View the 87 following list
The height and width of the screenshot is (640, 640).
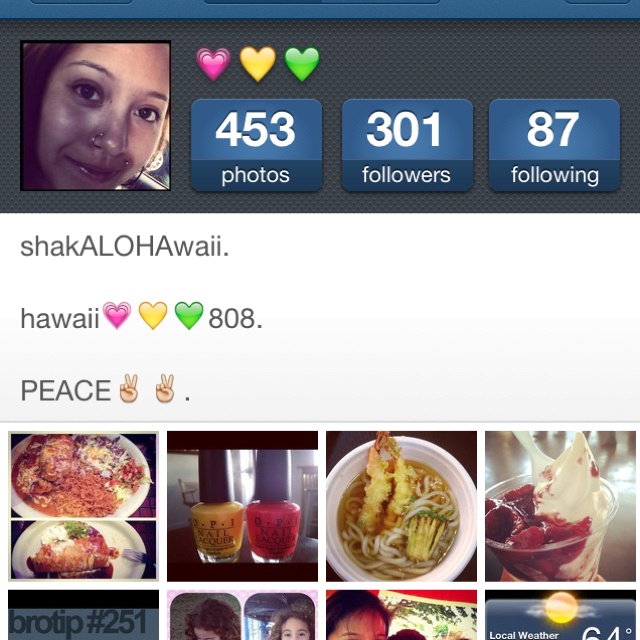point(554,145)
